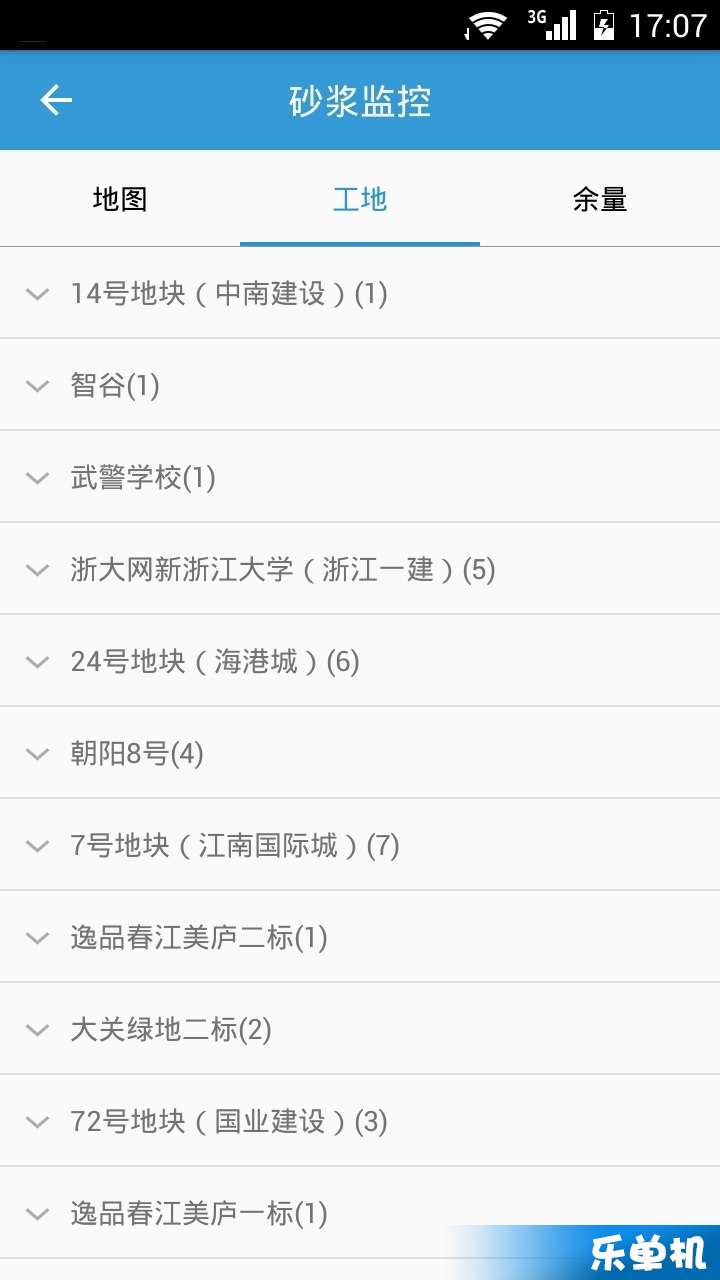Expand 逸品春江美庐一标 group

point(360,1213)
